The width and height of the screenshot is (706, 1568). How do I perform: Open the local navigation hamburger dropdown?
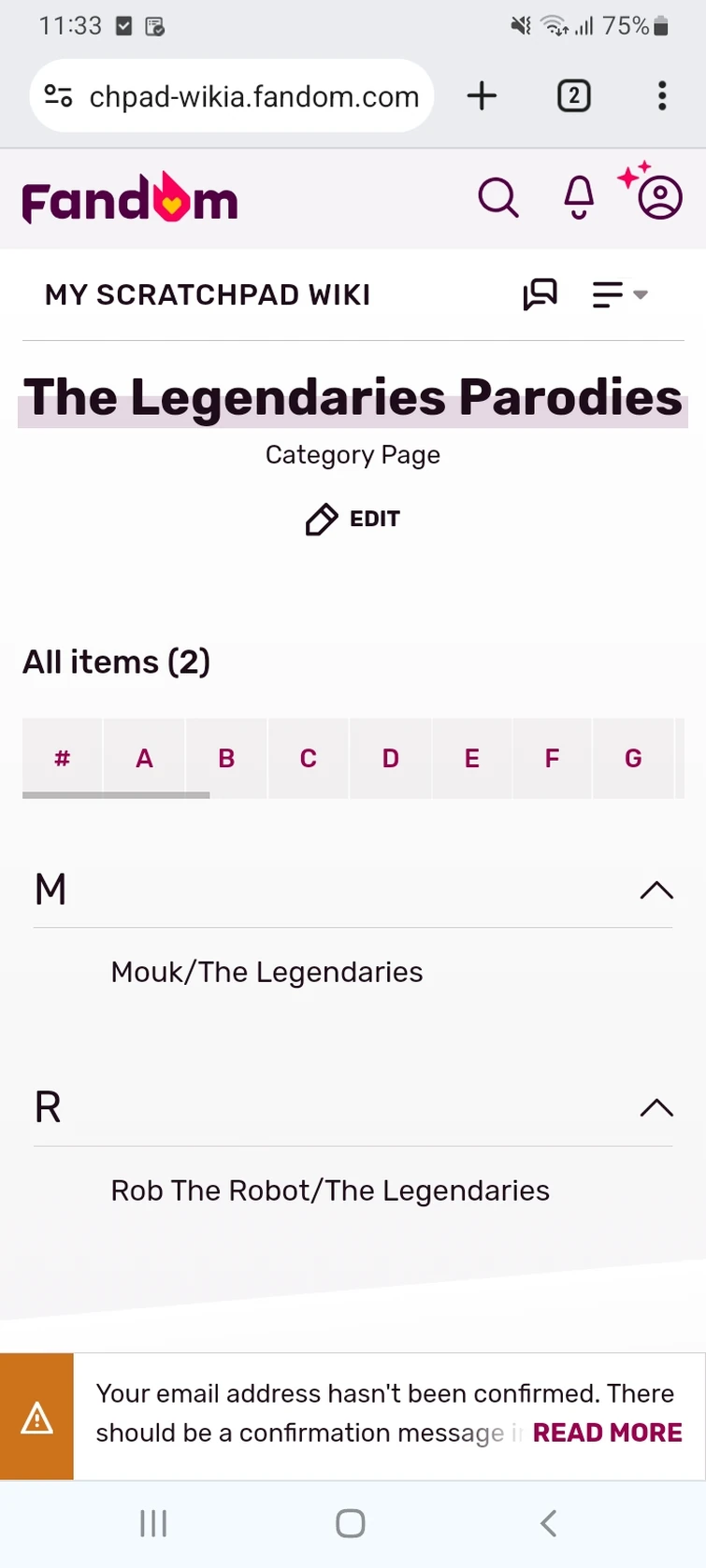point(618,294)
